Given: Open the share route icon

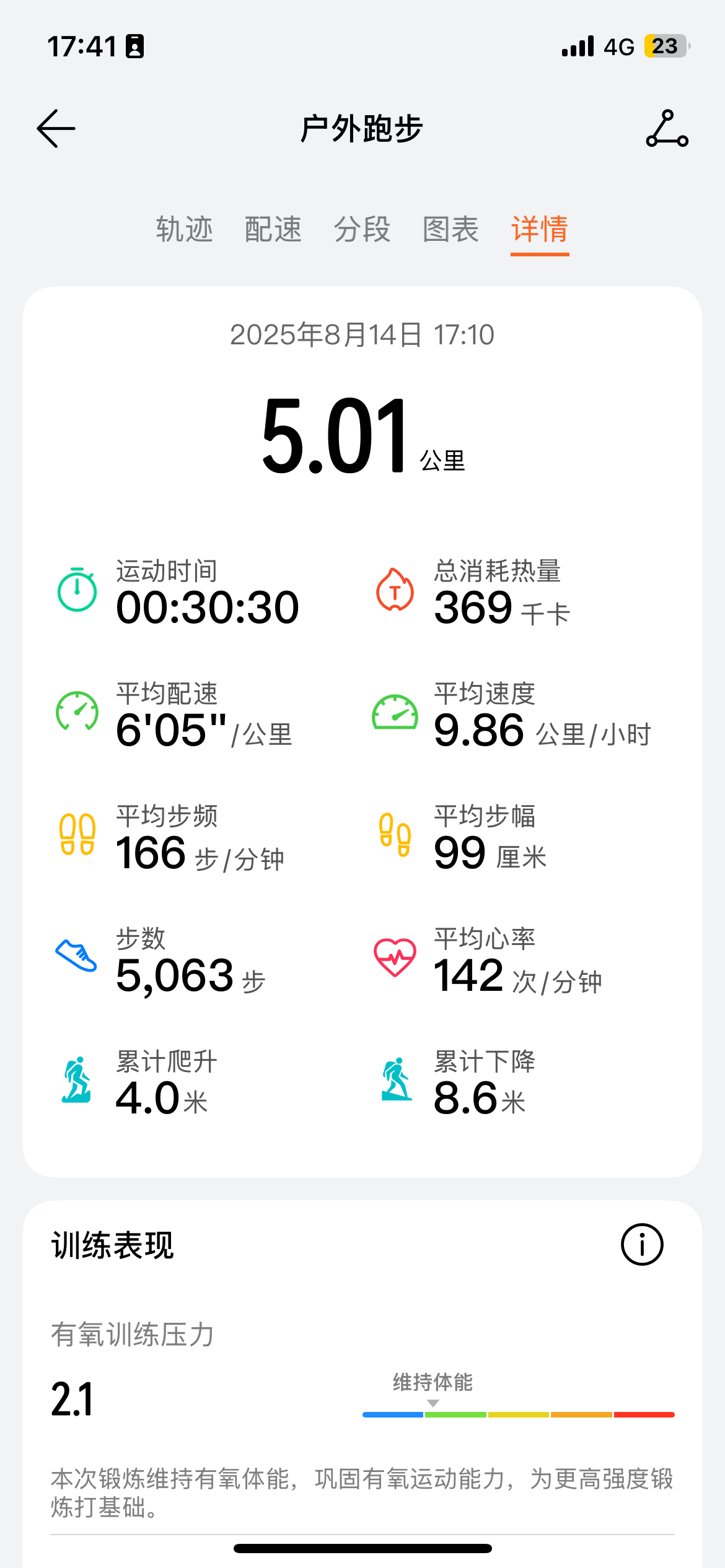Looking at the screenshot, I should coord(667,129).
